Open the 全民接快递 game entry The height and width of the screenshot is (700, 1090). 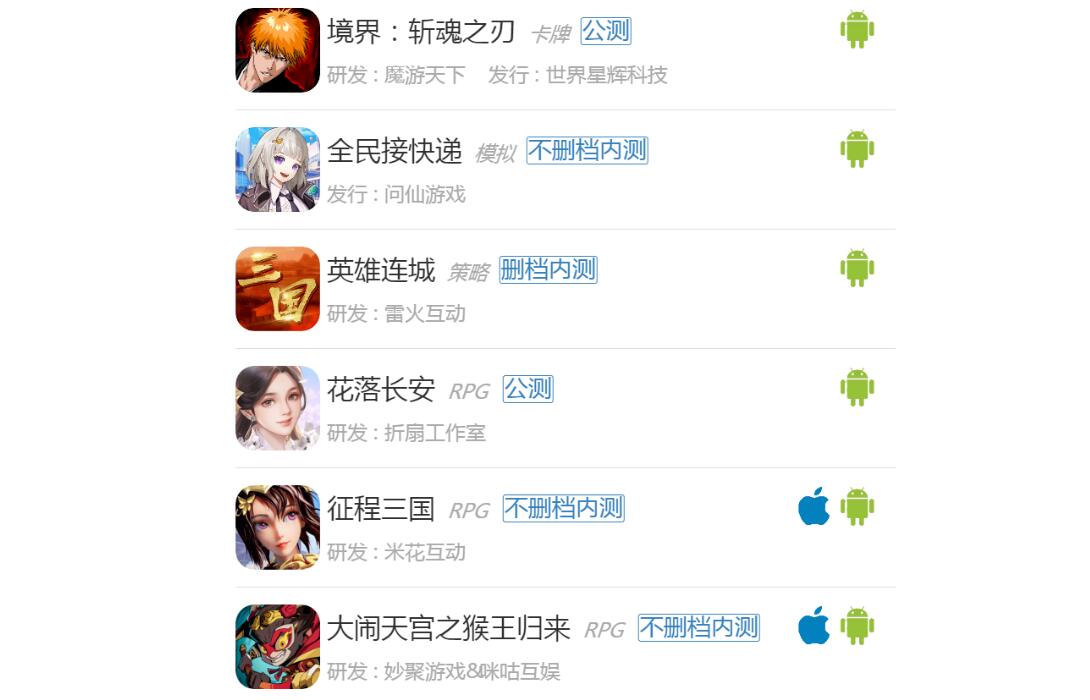point(394,151)
